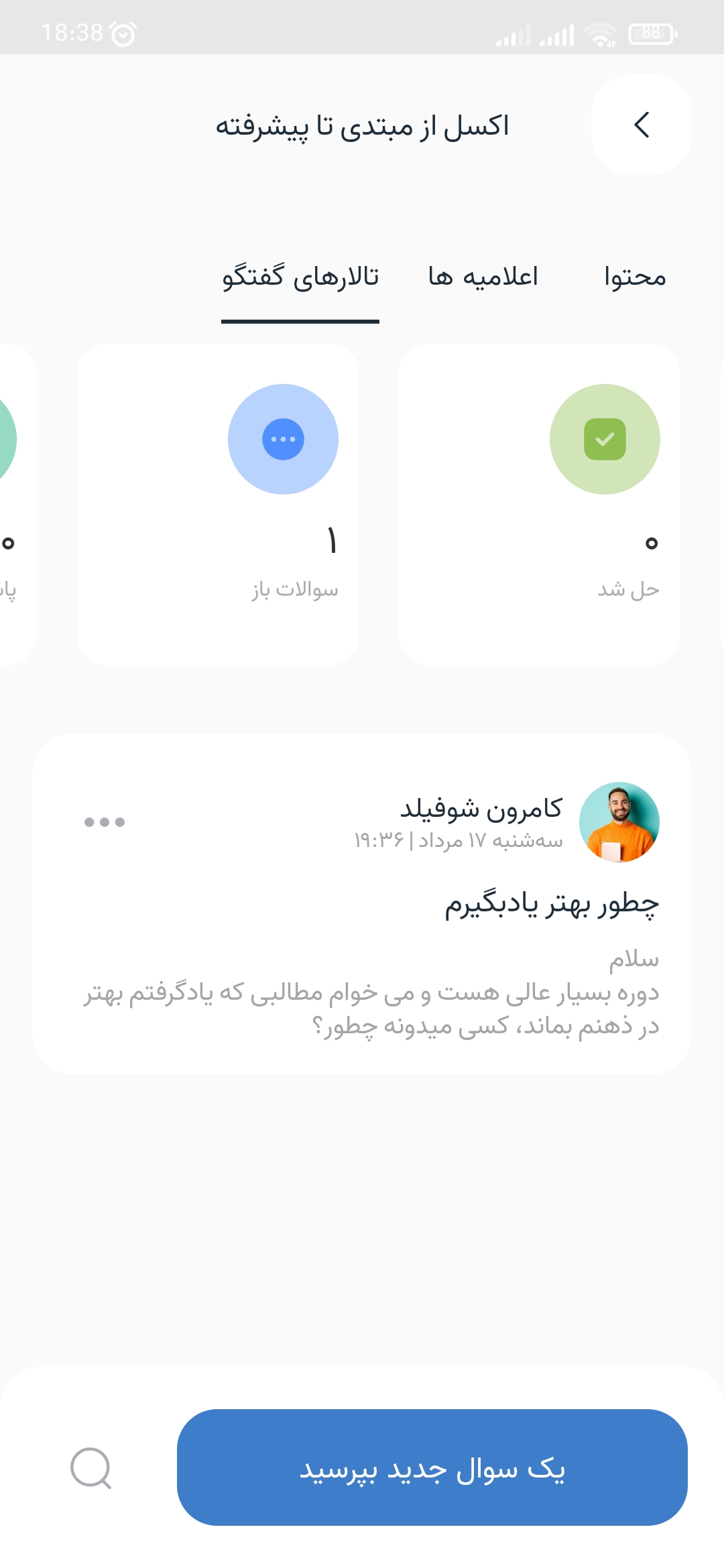The image size is (724, 1568).
Task: Switch to the محتوا tab
Action: (x=634, y=277)
